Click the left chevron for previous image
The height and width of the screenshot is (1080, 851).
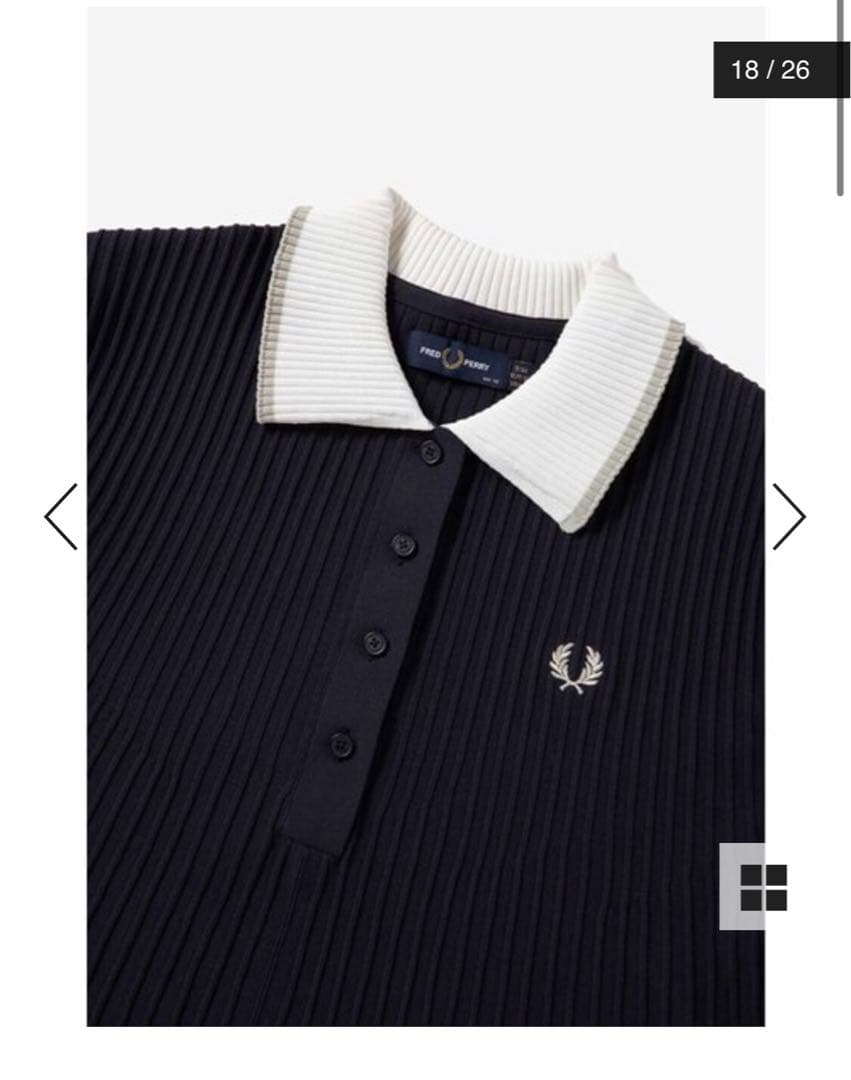[58, 515]
